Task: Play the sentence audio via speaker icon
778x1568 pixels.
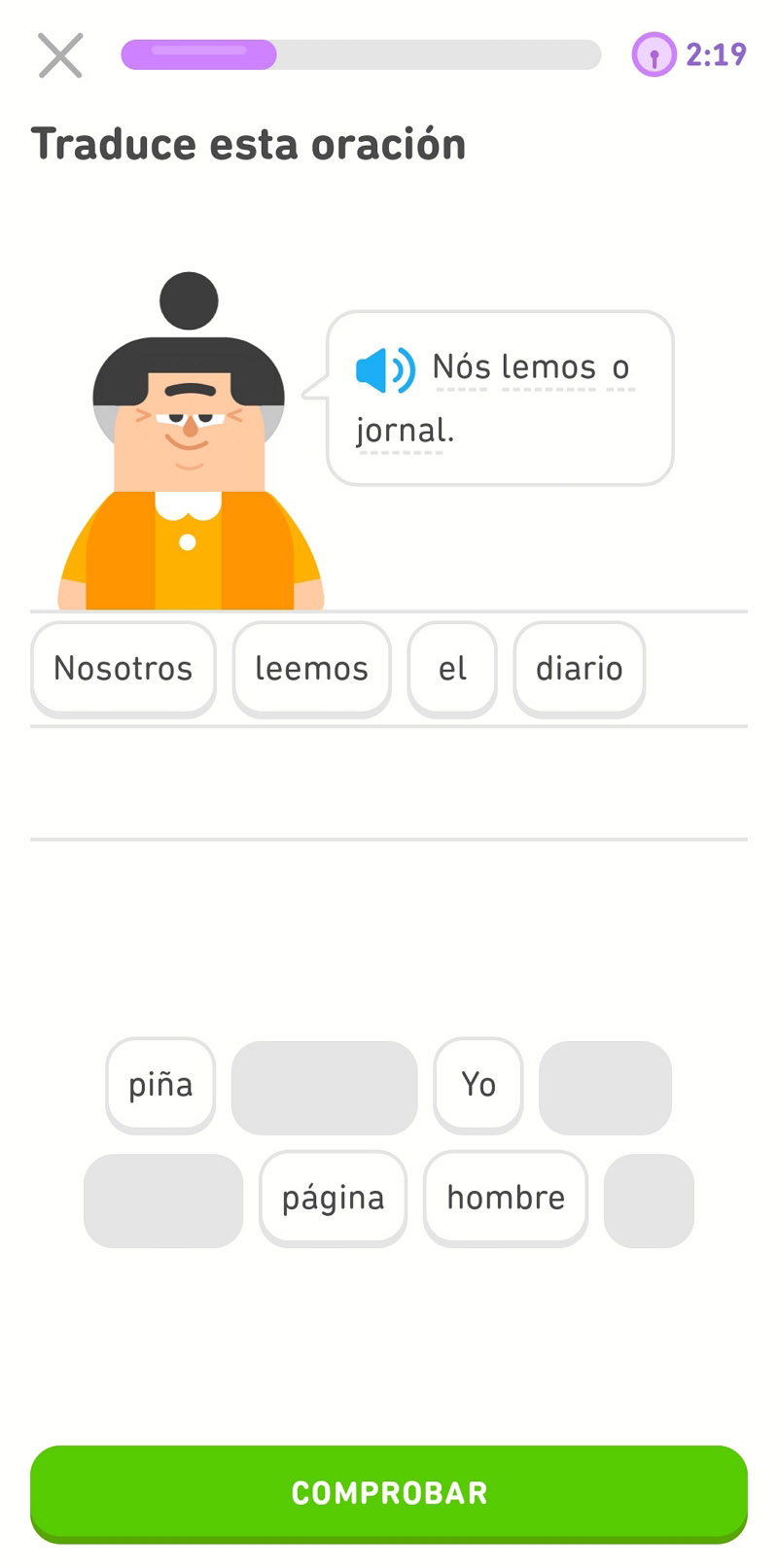Action: tap(385, 369)
